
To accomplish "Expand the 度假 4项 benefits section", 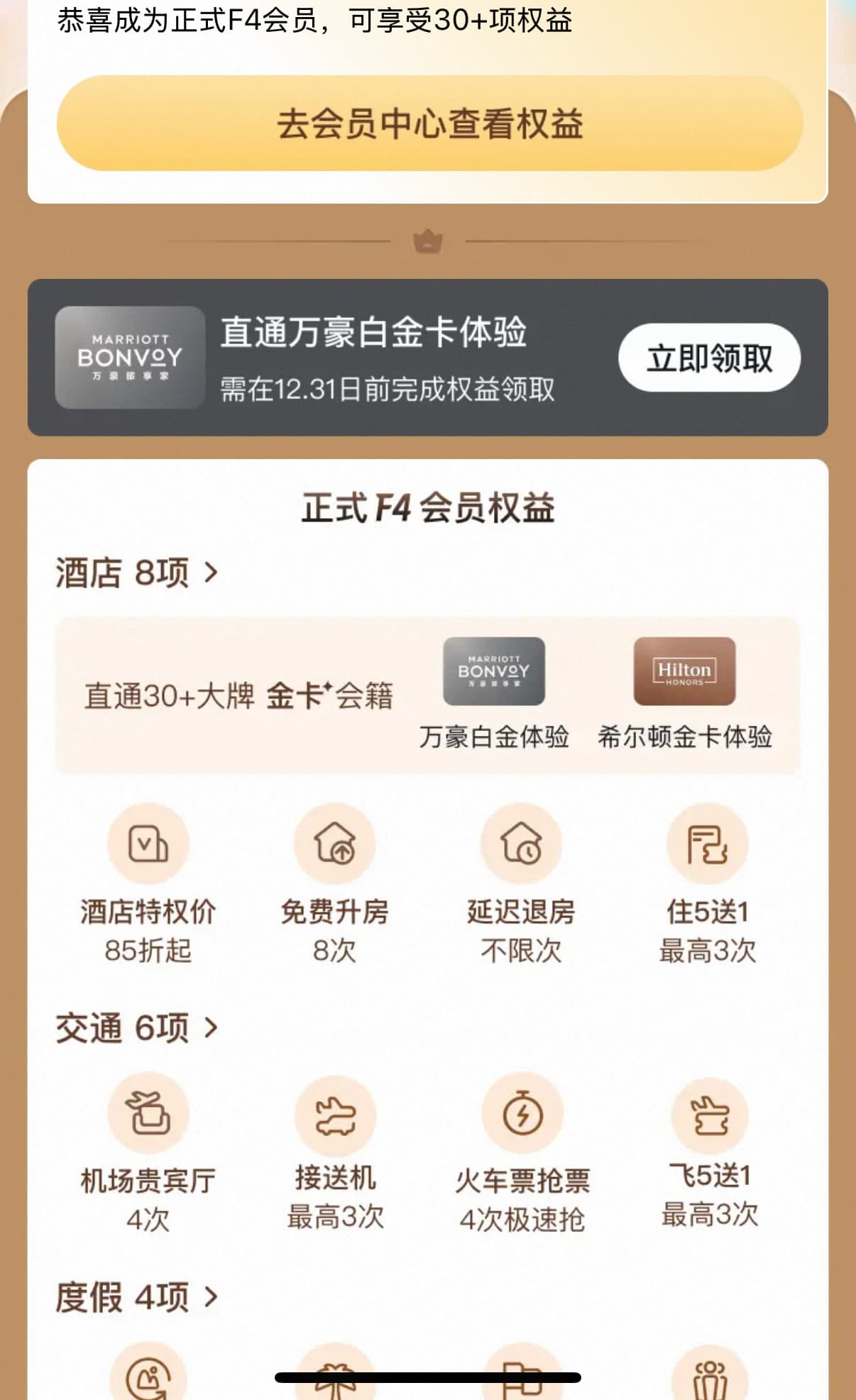I will click(136, 1297).
